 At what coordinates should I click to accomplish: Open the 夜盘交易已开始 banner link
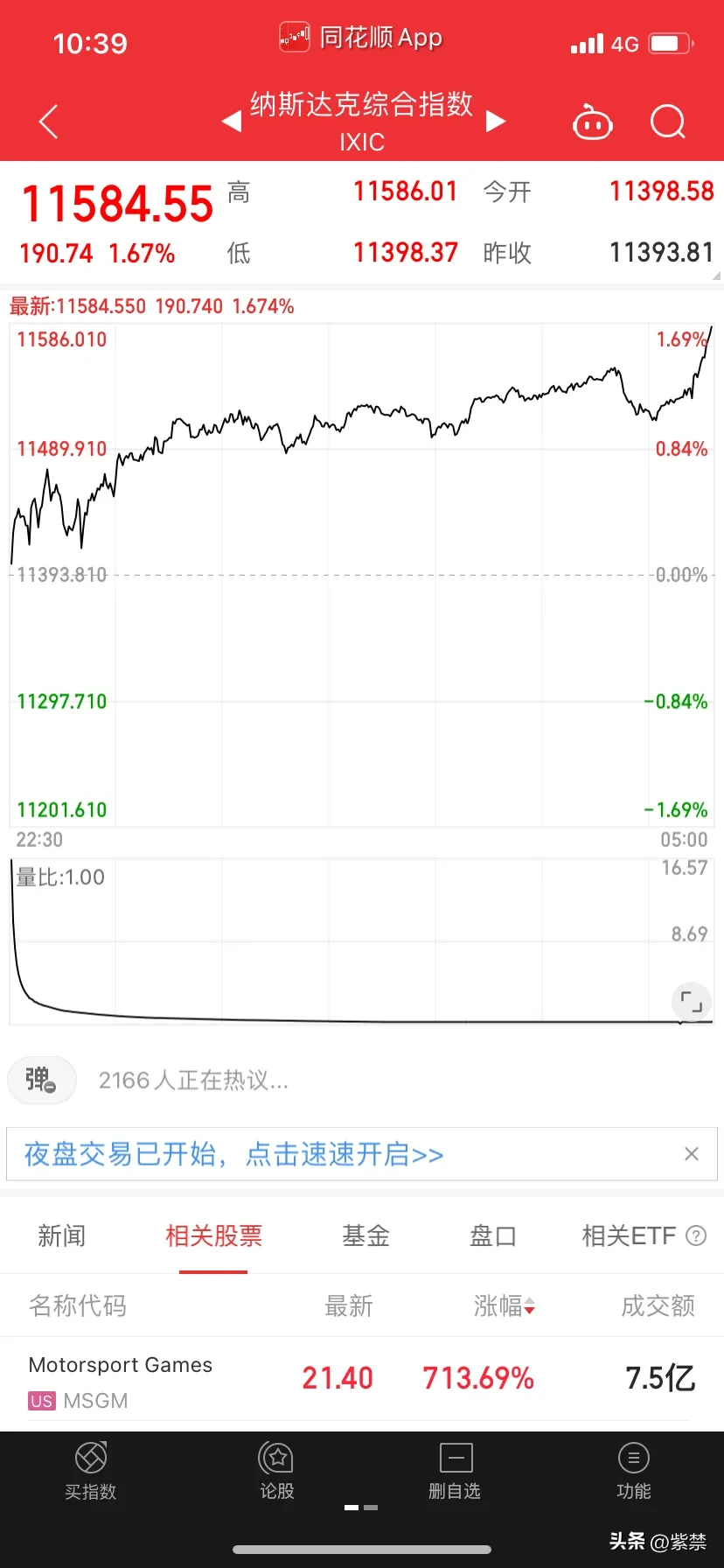coord(233,1154)
